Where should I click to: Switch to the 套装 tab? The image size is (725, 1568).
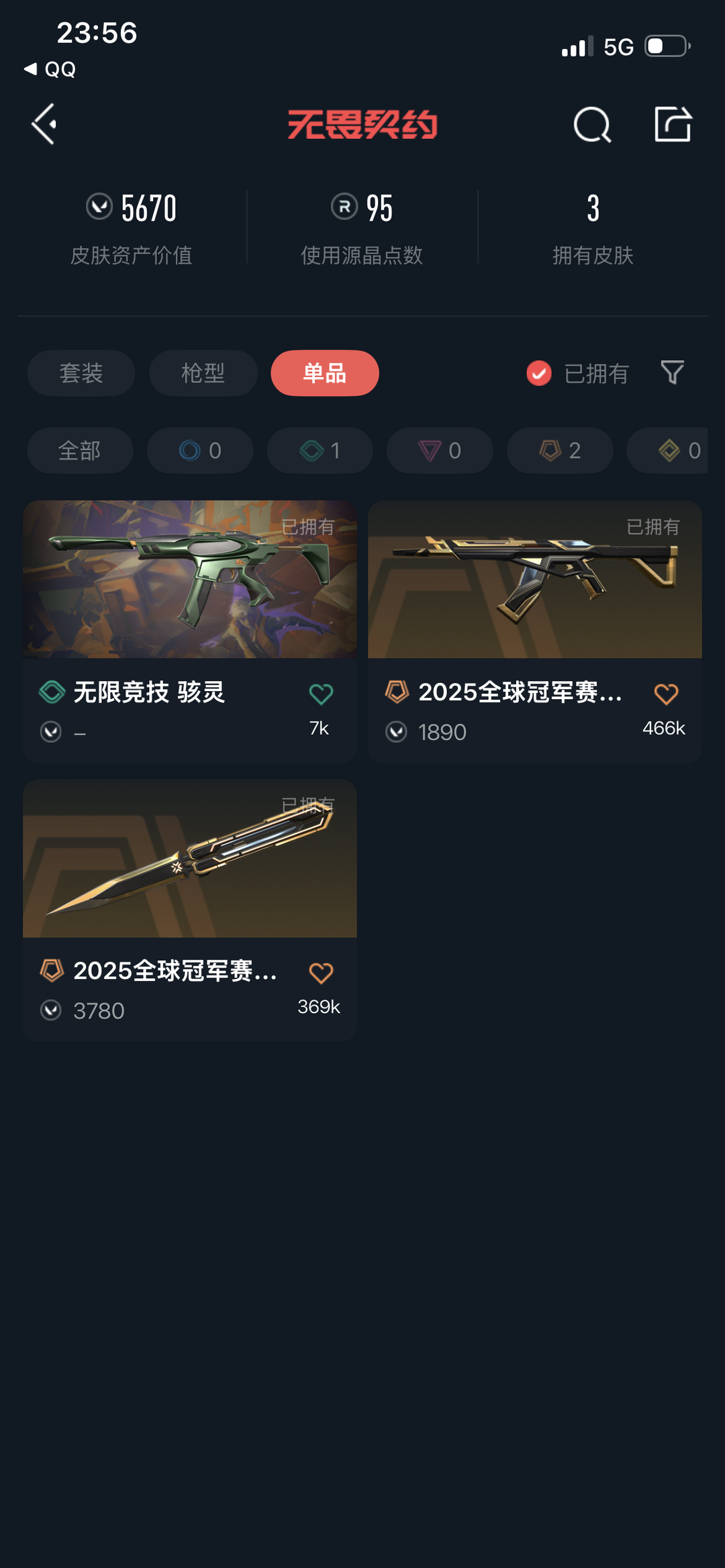81,373
